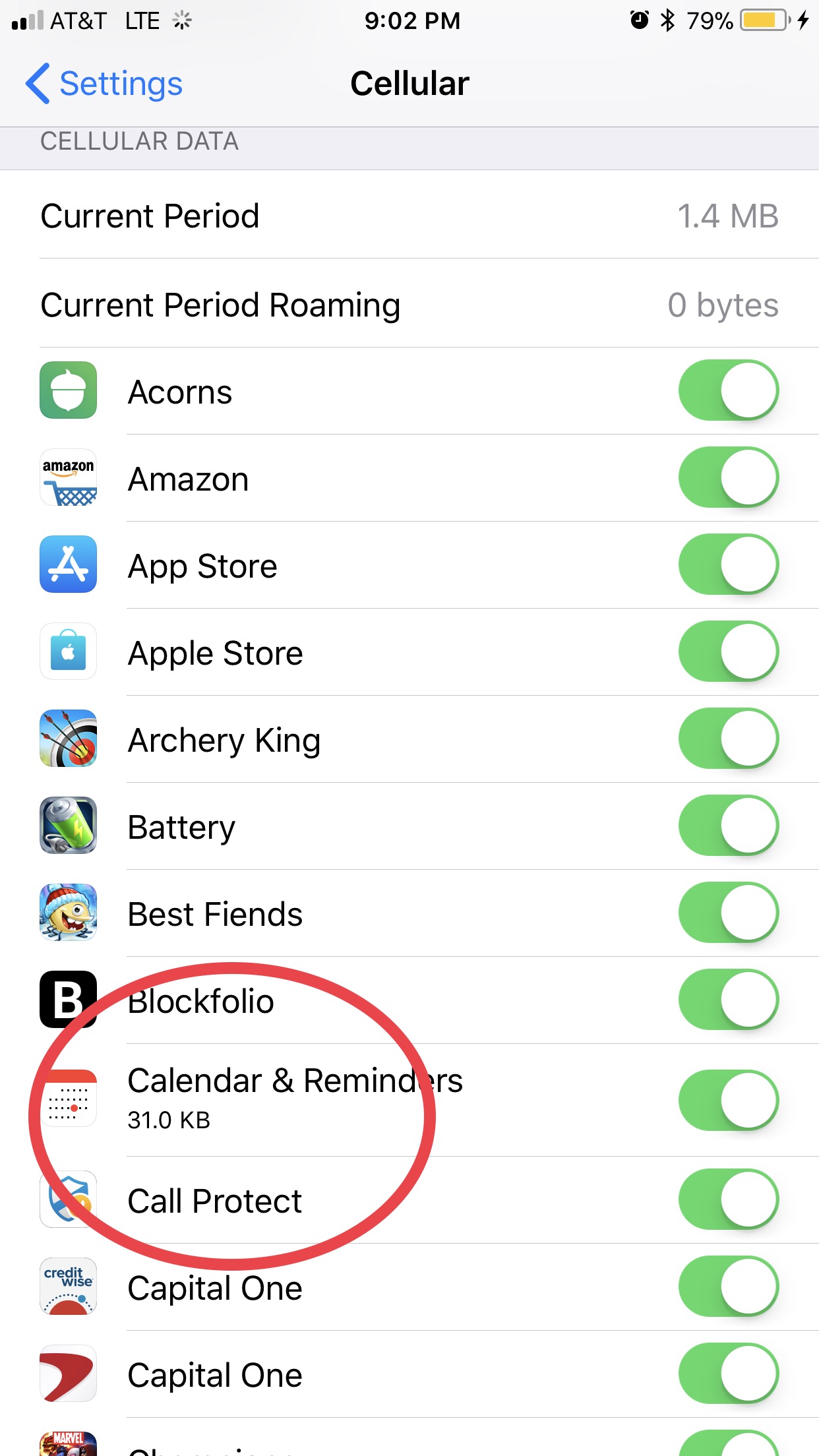Toggle Capital One CreditWise icon switch
Screen dimensions: 819x1456
tap(728, 1286)
